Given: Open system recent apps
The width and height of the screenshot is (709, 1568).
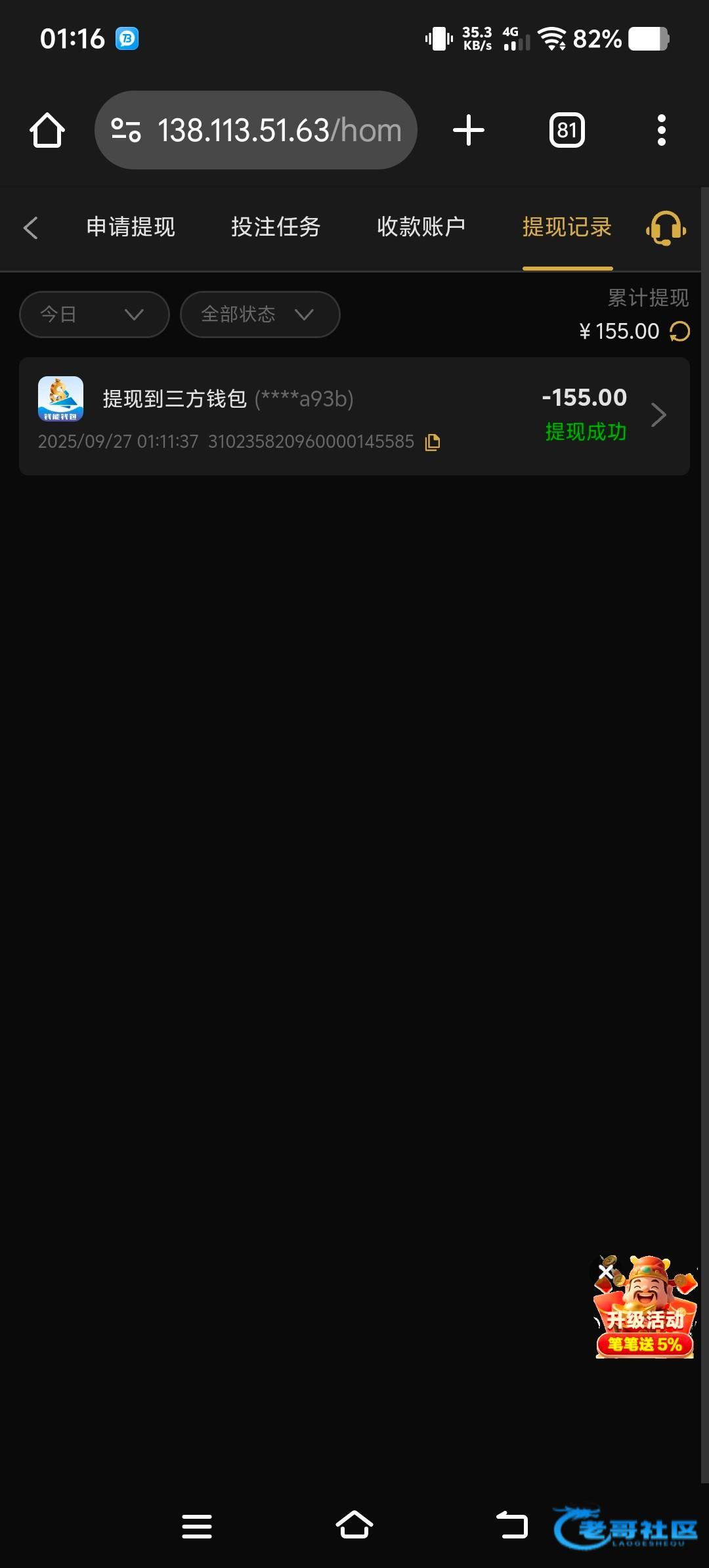Looking at the screenshot, I should point(197,1527).
